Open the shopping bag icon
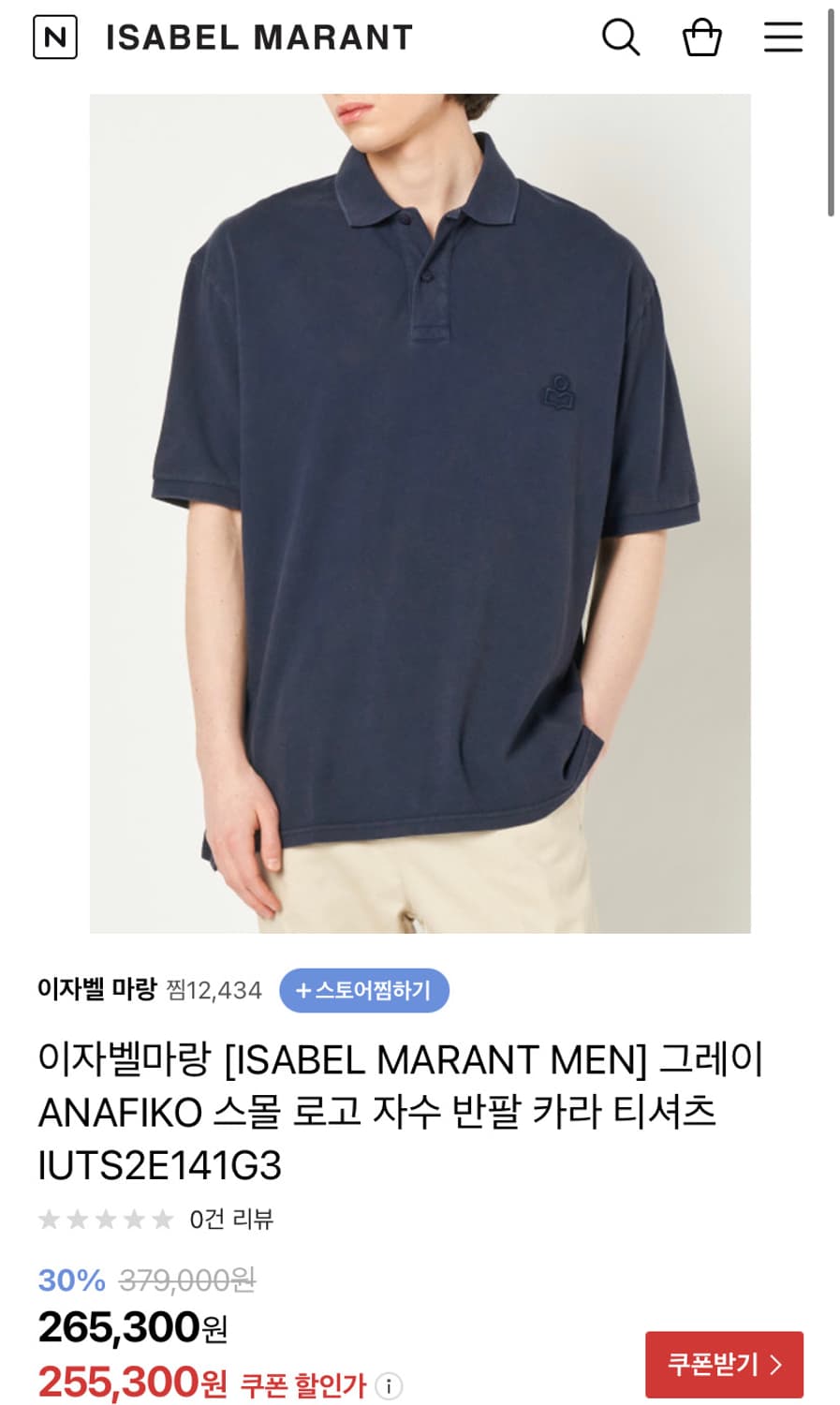The height and width of the screenshot is (1405, 840). click(x=703, y=37)
